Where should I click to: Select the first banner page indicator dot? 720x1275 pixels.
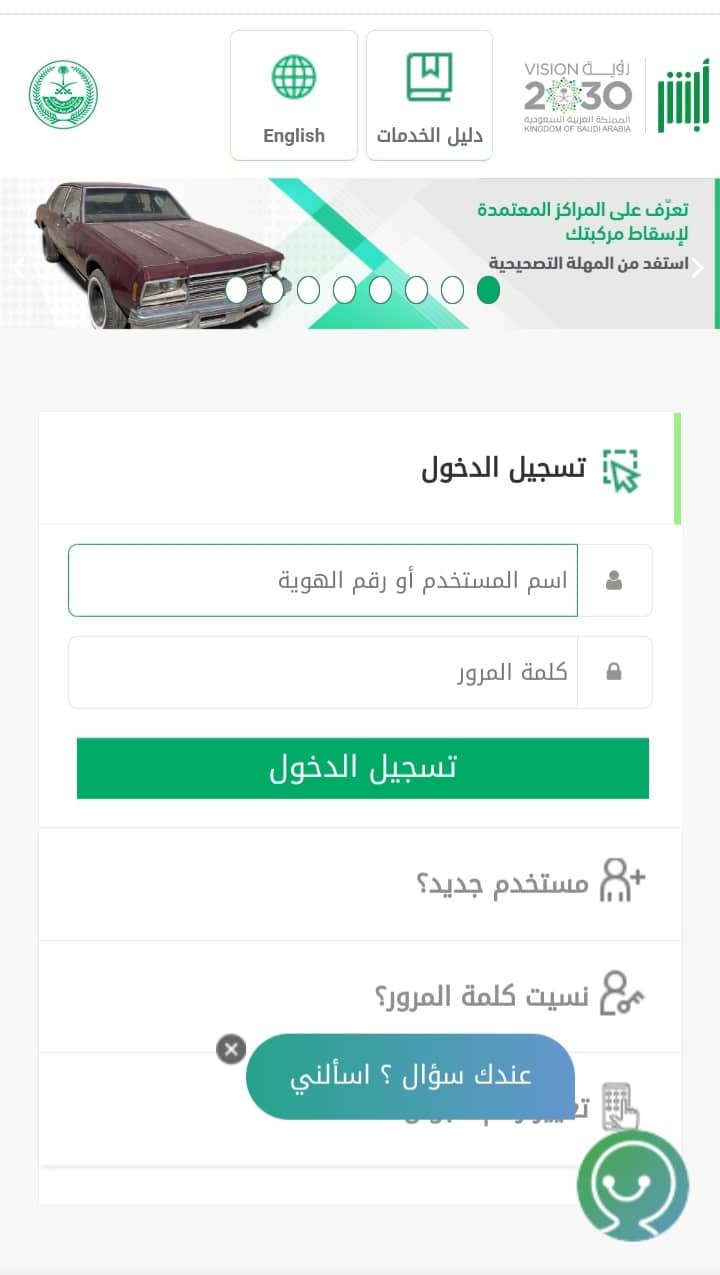[x=488, y=290]
